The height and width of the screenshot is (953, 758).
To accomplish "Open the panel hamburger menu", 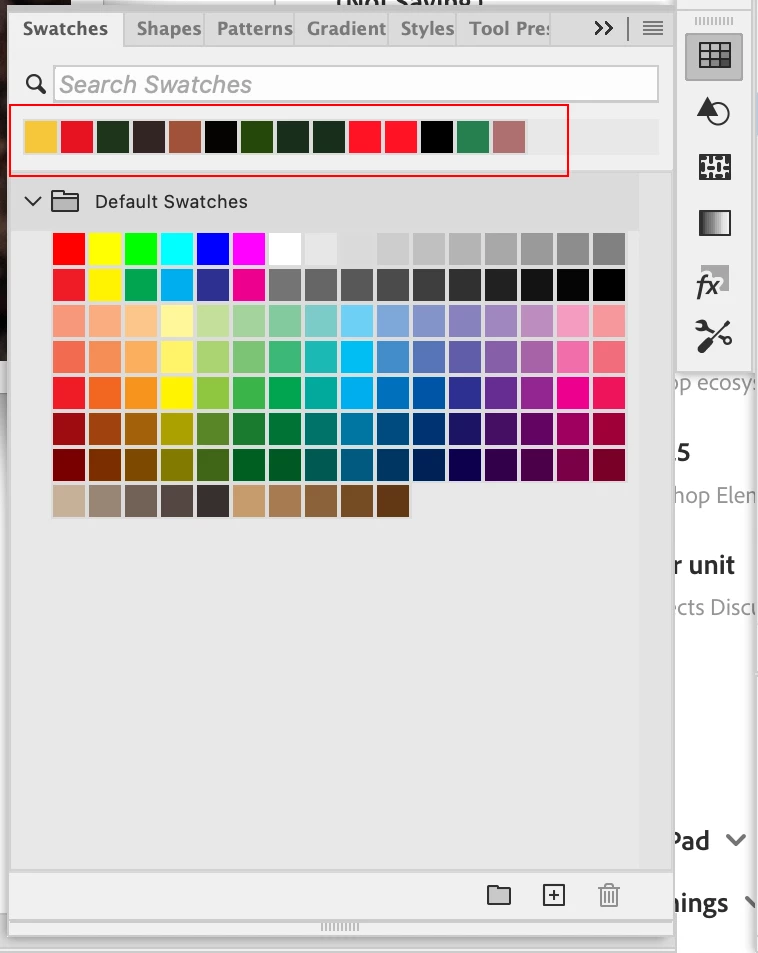I will click(x=653, y=28).
